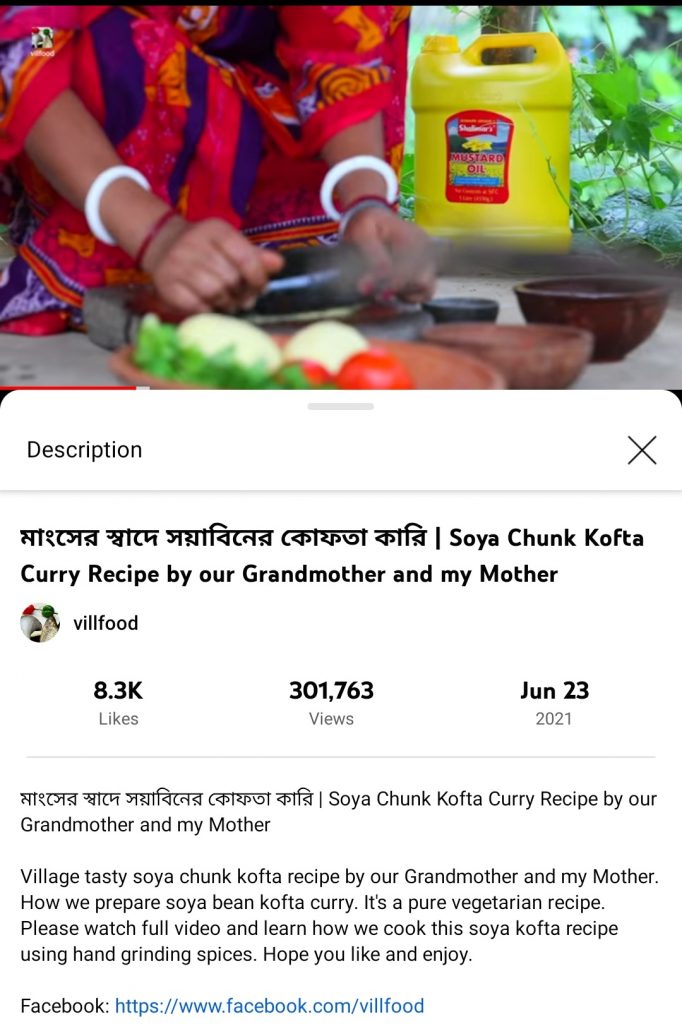The image size is (682, 1024).
Task: Close the Description panel
Action: [x=642, y=450]
